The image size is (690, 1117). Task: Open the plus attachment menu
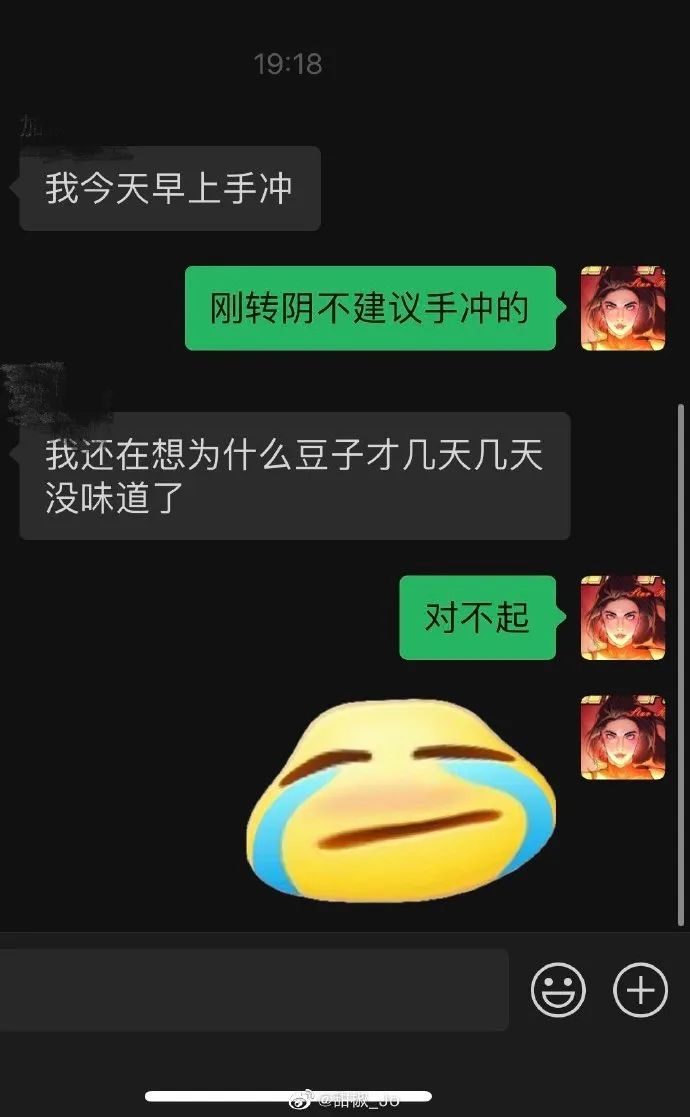click(x=640, y=991)
